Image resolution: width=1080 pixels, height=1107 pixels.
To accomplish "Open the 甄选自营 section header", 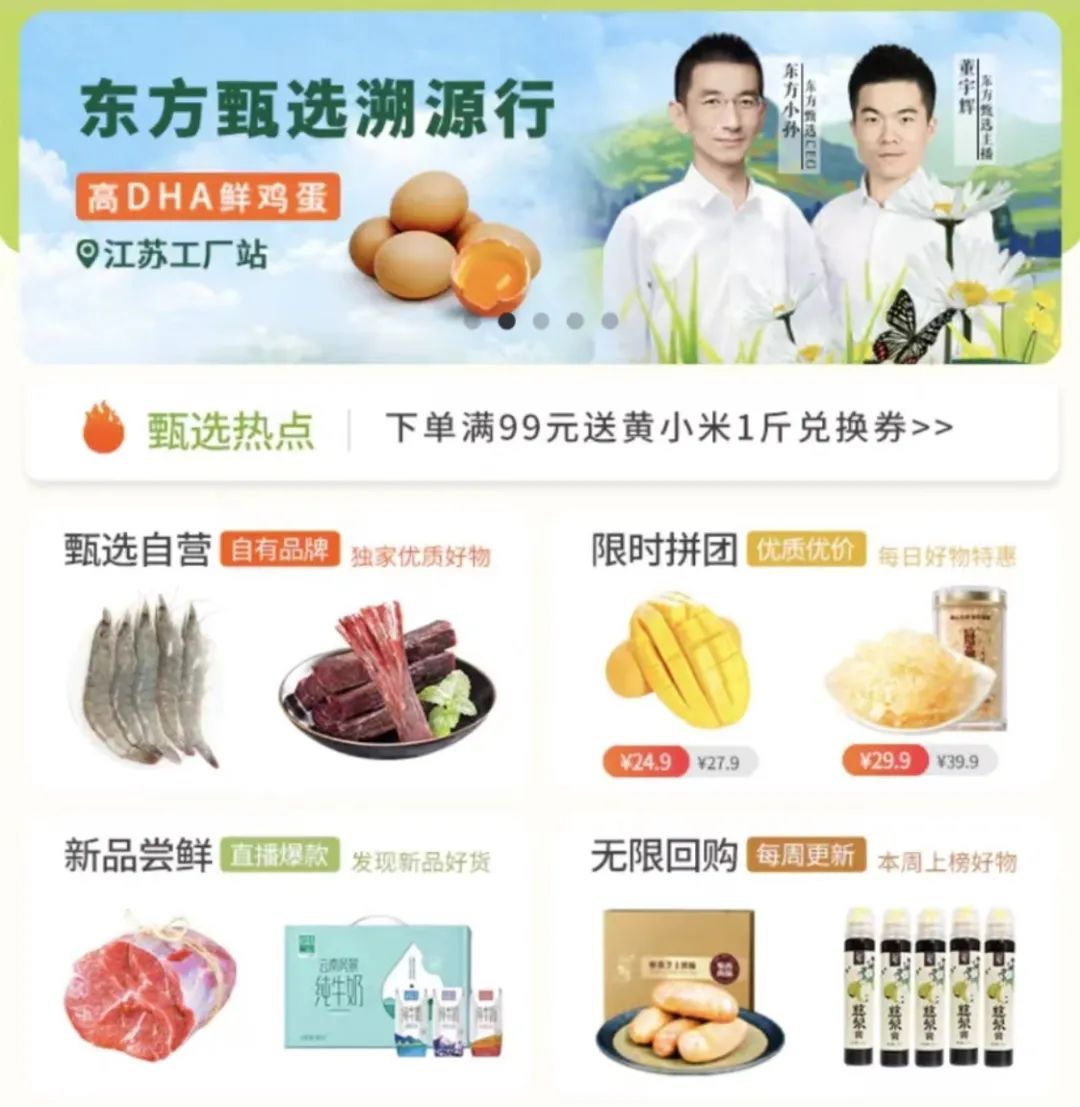I will 137,551.
